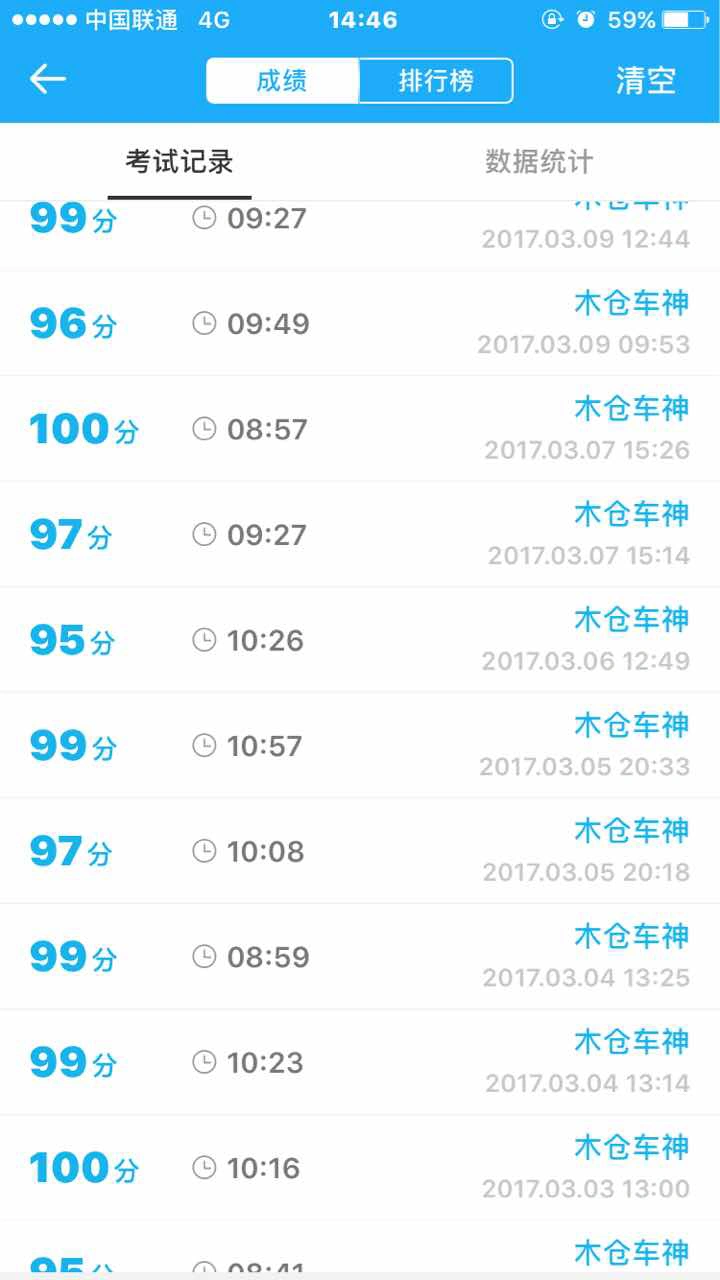
Task: Open the 99分 record from 2017.03.04 13:25
Action: click(x=360, y=957)
